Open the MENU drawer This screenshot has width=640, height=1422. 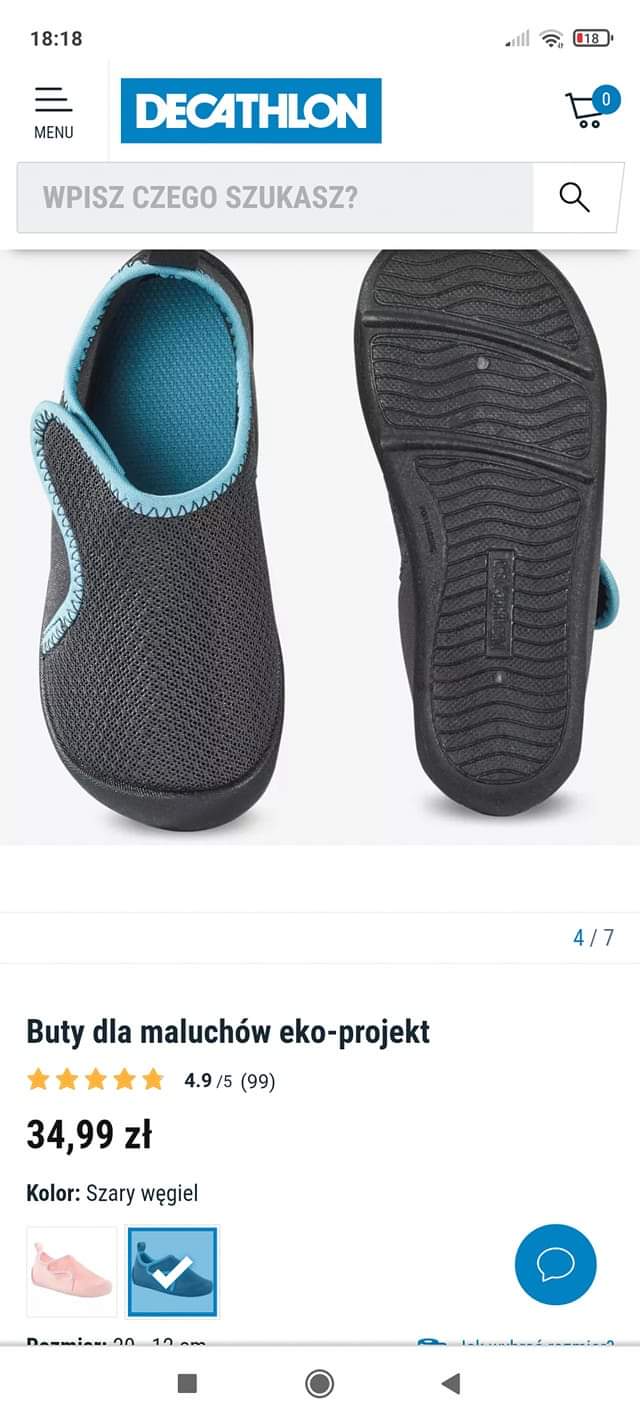point(53,111)
